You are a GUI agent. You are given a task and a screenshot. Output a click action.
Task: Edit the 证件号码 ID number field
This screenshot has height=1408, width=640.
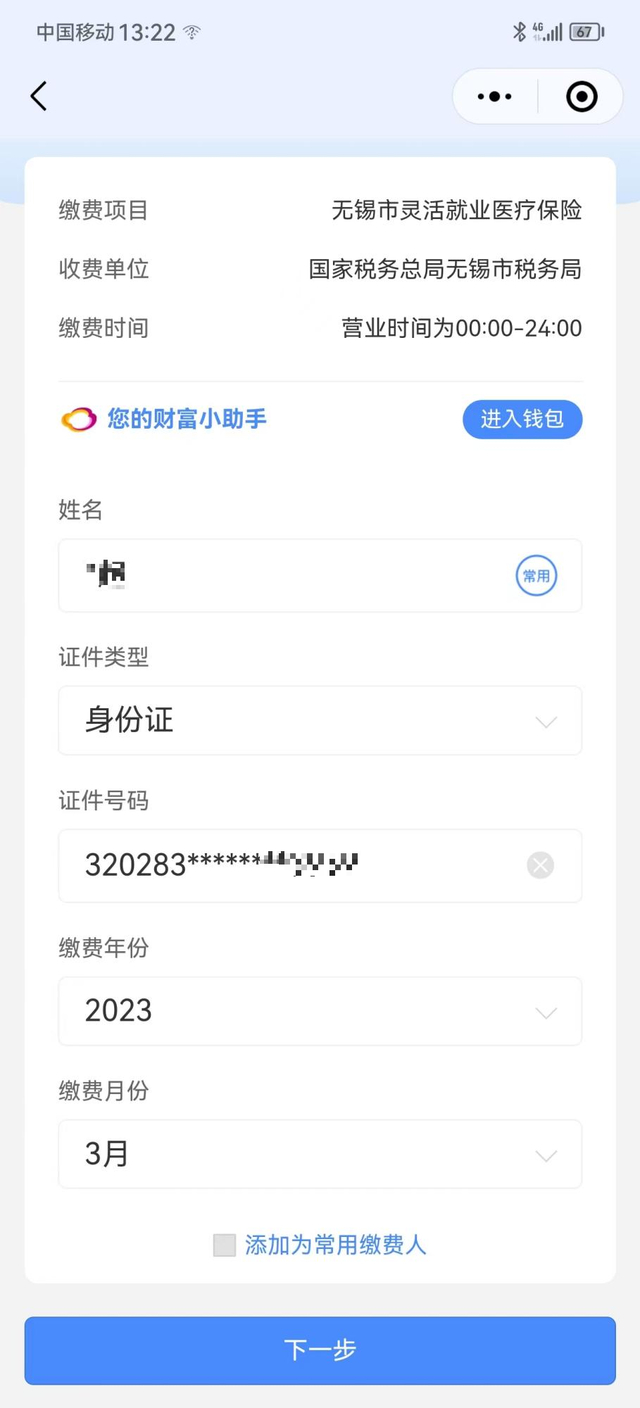[x=290, y=865]
